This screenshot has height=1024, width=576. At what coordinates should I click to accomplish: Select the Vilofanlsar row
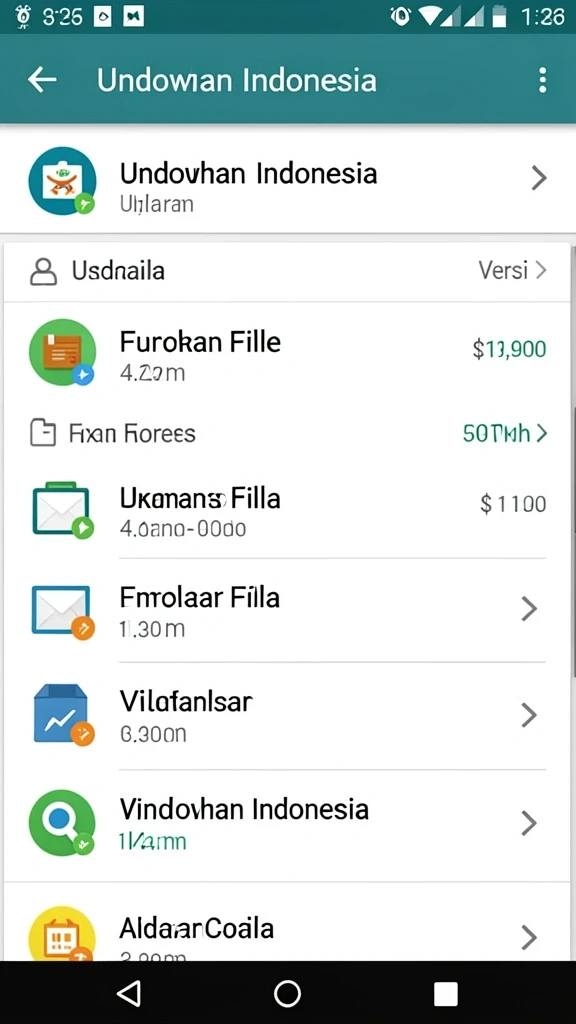click(288, 715)
